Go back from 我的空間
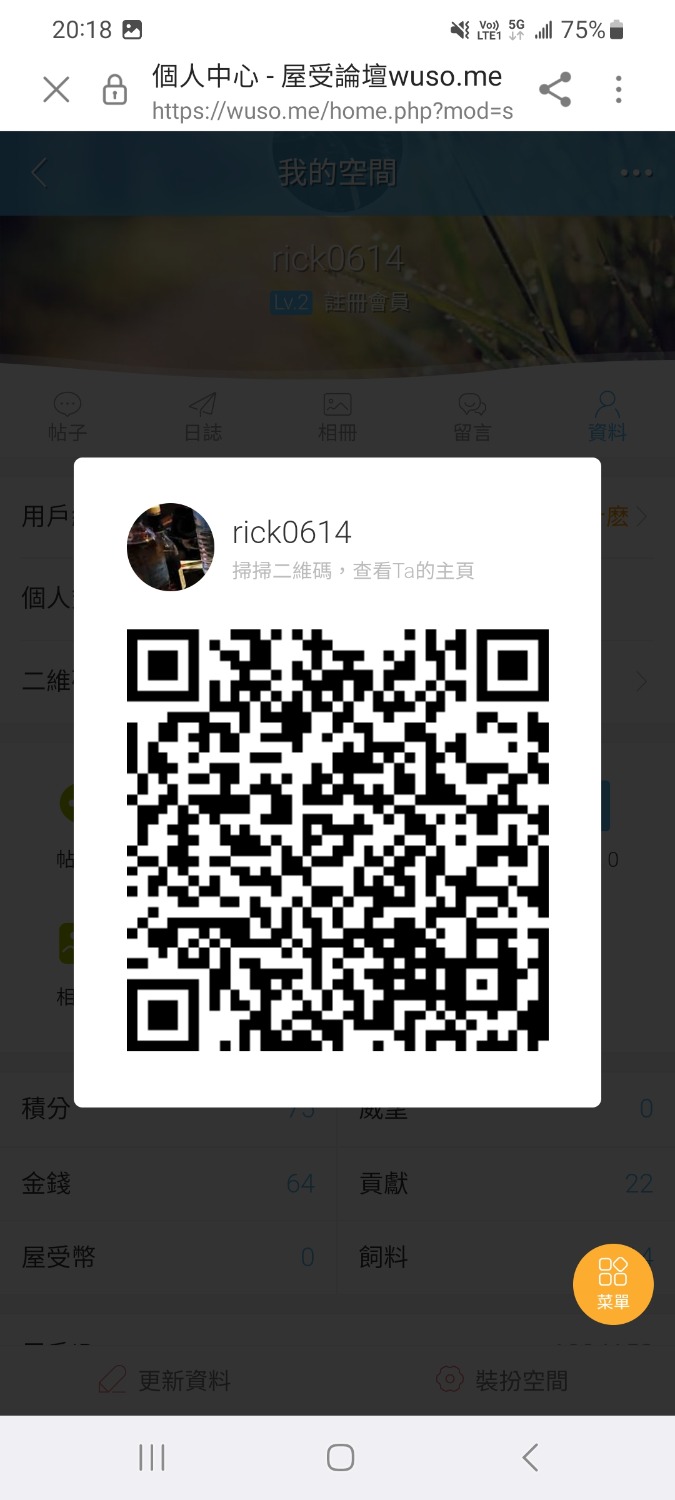Screen dimensions: 675x1500 pyautogui.click(x=39, y=173)
